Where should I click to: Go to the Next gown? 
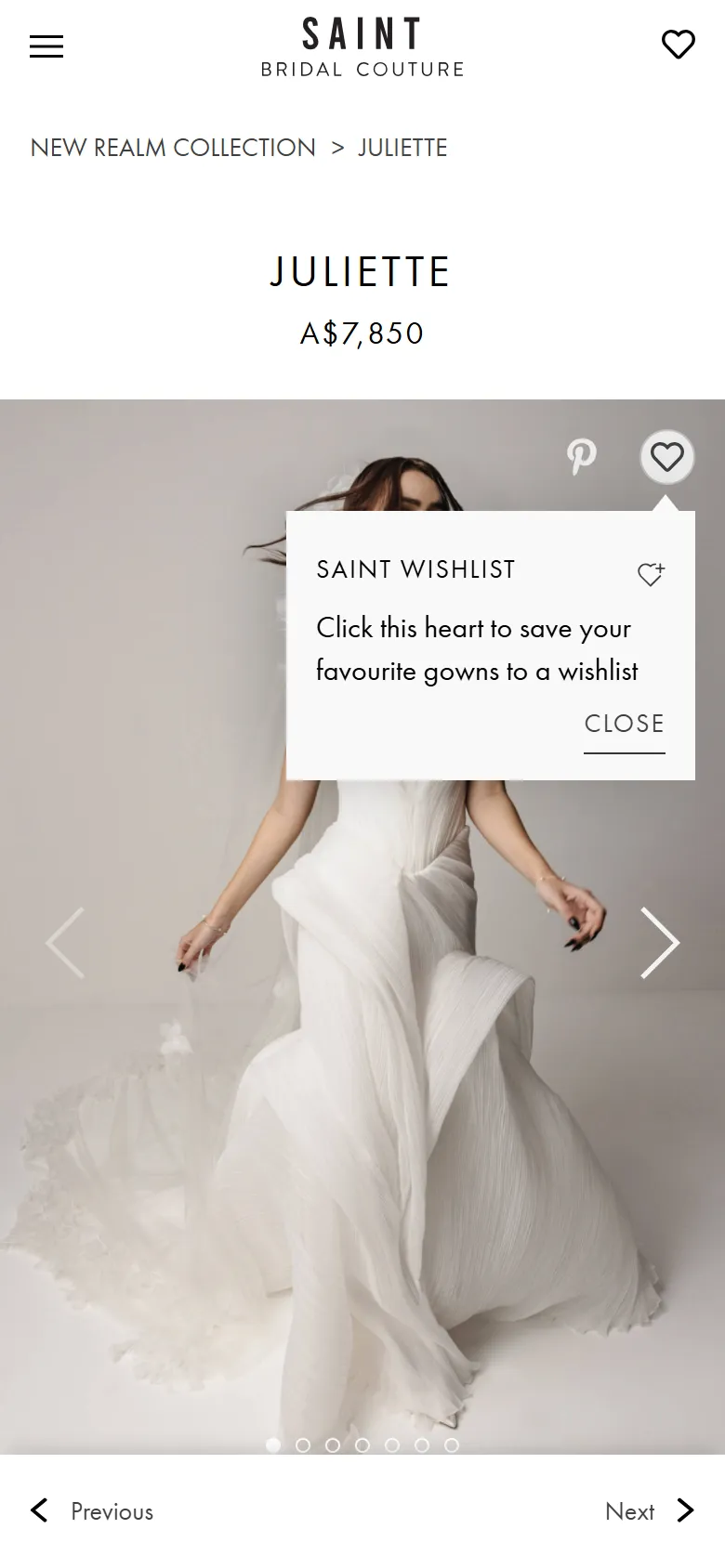649,1511
